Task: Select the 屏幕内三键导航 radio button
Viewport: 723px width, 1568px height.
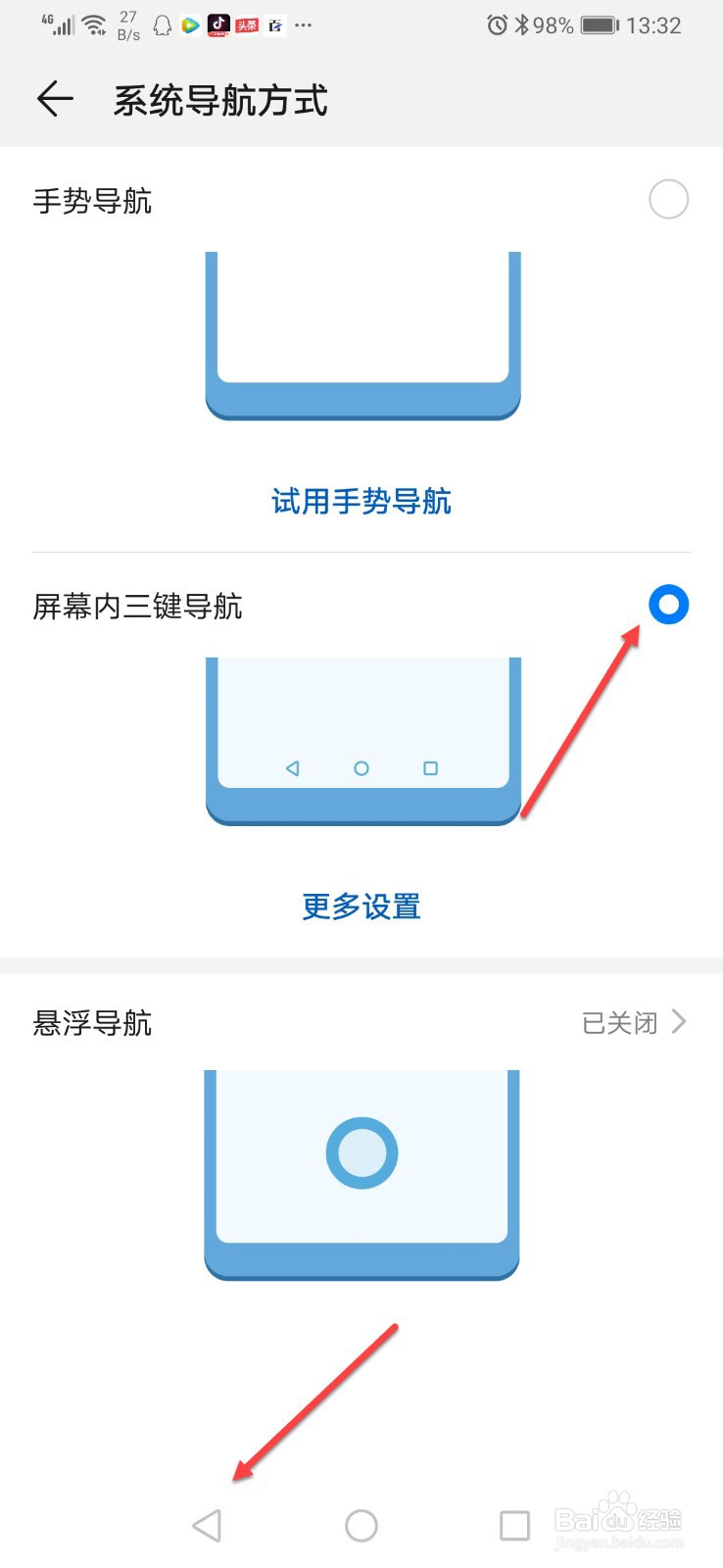Action: tap(668, 606)
